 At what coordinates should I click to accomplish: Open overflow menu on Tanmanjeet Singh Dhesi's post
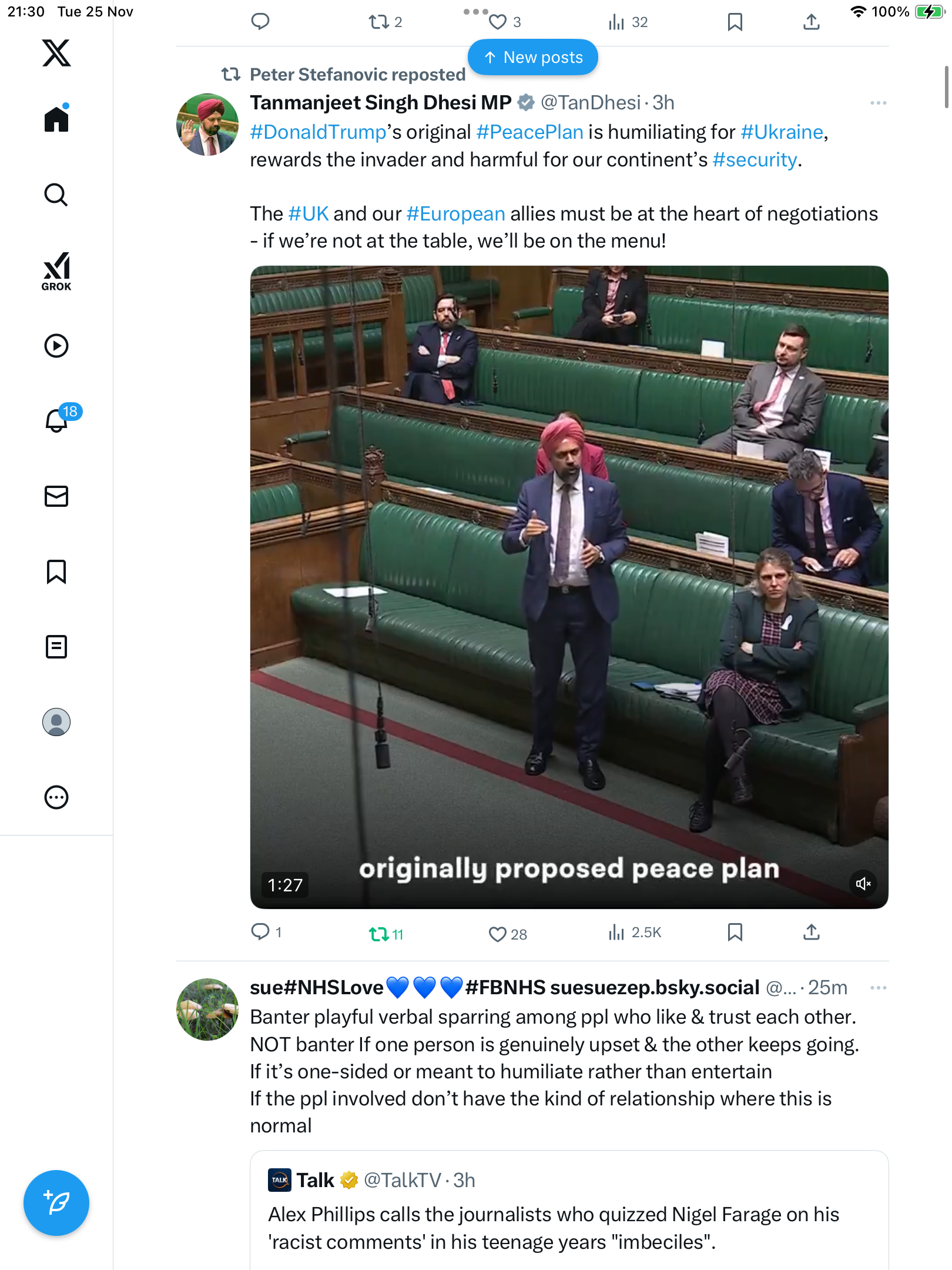tap(878, 103)
